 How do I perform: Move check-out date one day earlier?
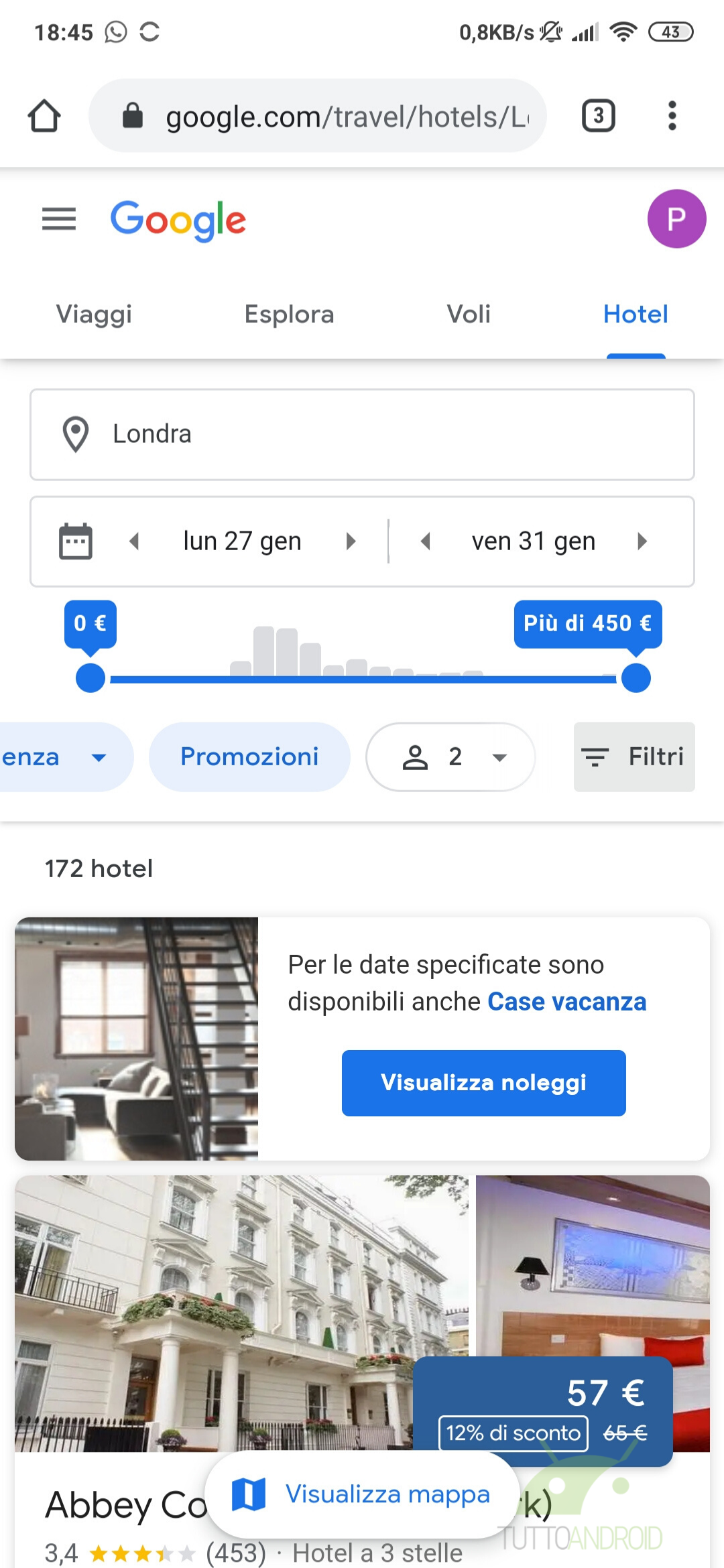pyautogui.click(x=425, y=541)
